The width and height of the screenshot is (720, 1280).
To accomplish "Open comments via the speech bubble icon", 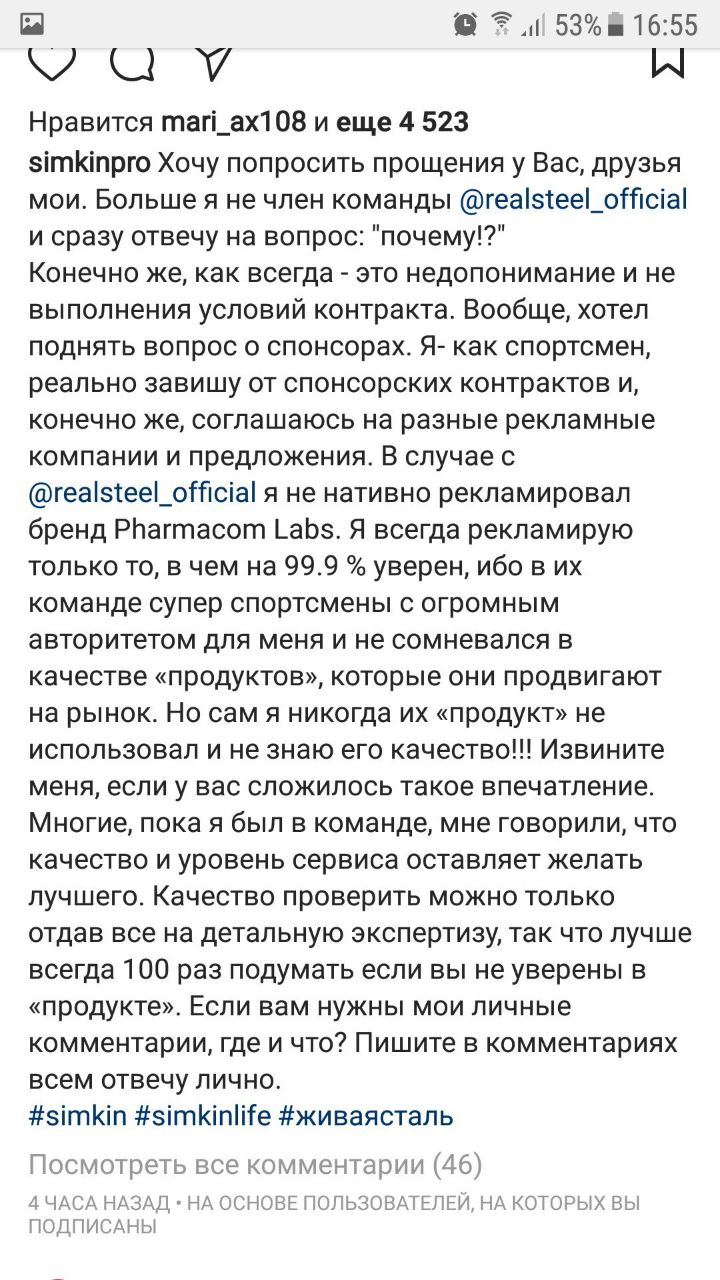I will pos(133,62).
